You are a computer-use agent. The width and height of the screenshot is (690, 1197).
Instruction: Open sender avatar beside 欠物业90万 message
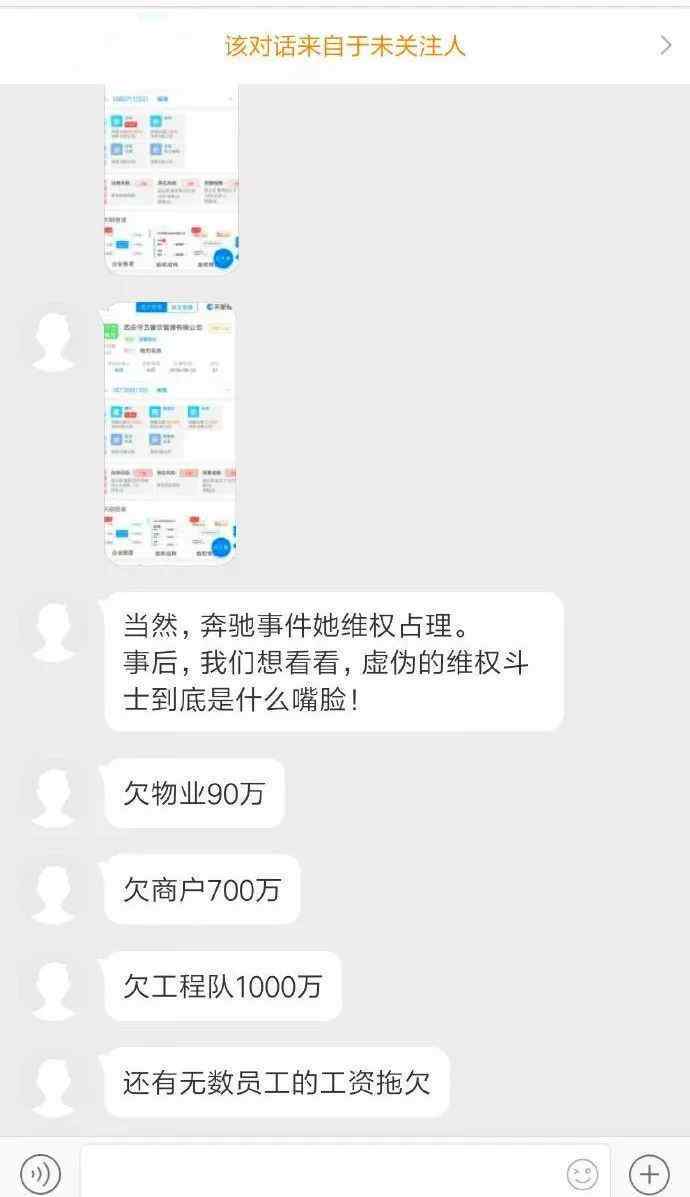coord(53,794)
